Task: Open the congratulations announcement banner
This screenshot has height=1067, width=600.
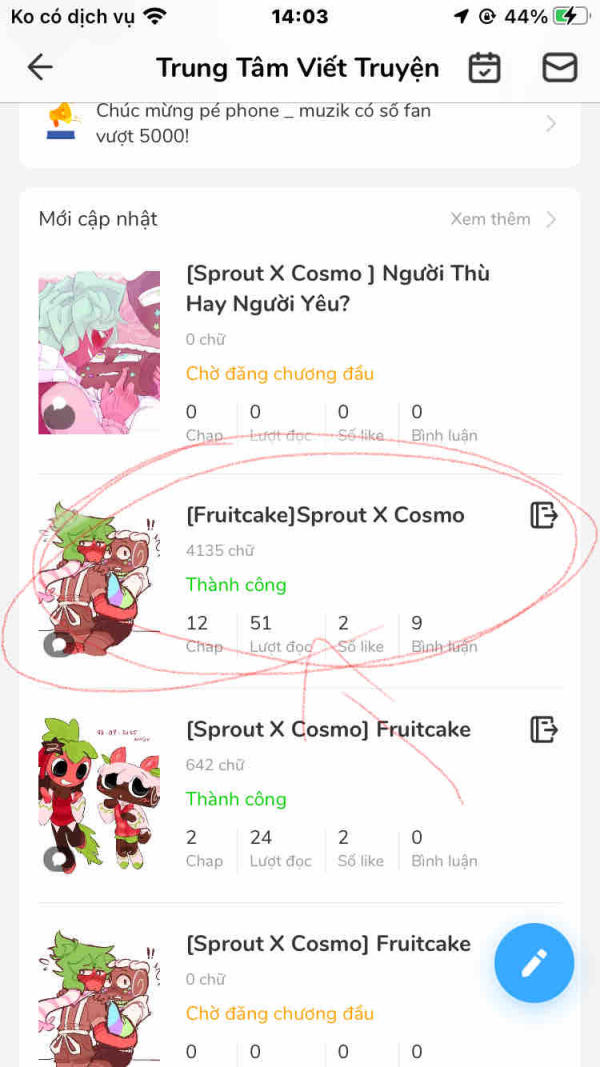Action: click(x=299, y=124)
